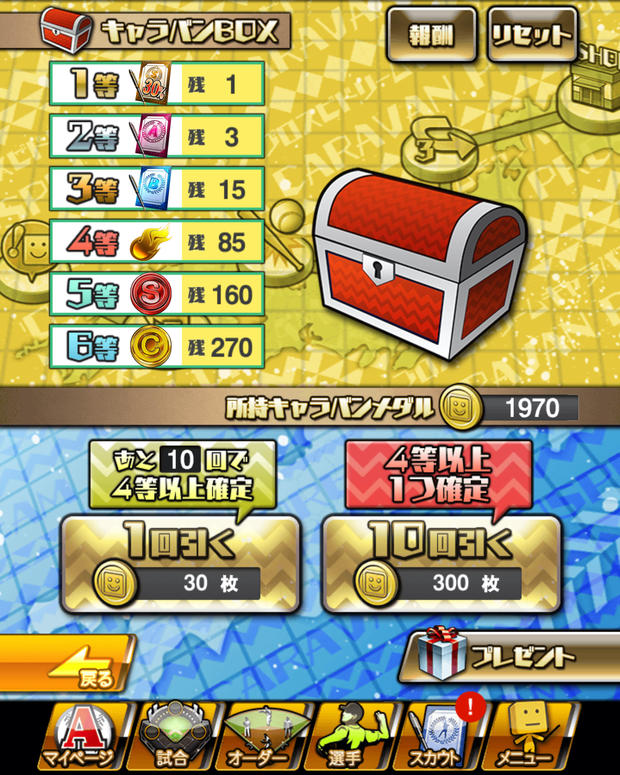
Task: Open the 報酬 rewards button
Action: [x=430, y=35]
